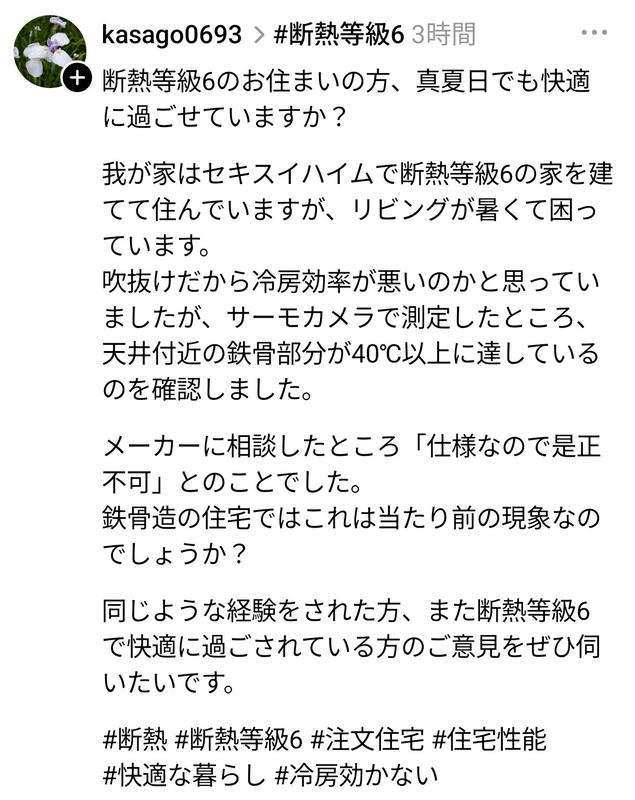Open the #断熱等級6 topic in the header
635x800 pixels.
tap(342, 35)
